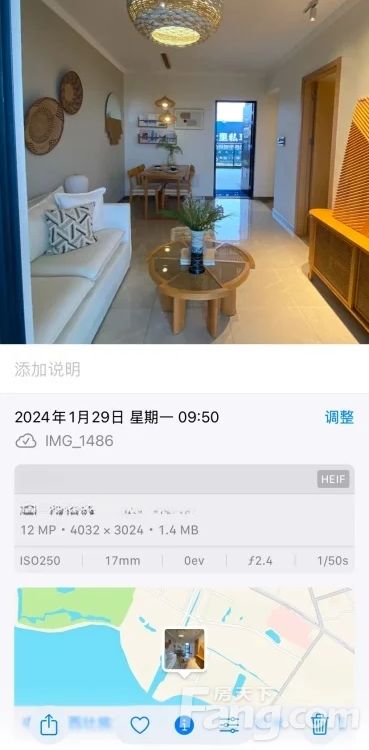This screenshot has width=369, height=750.
Task: Tap 调整 to adjust date and time
Action: (x=339, y=417)
